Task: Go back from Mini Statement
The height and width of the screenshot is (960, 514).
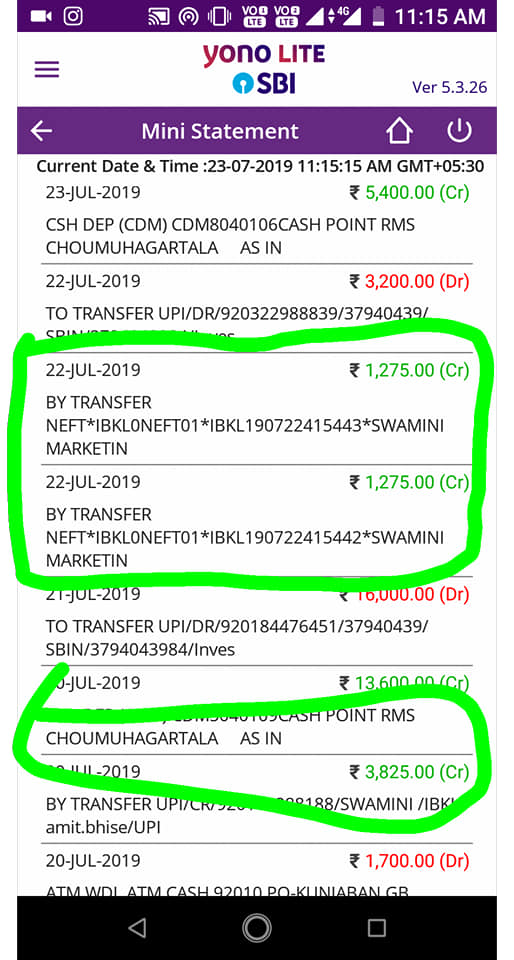Action: pyautogui.click(x=42, y=130)
